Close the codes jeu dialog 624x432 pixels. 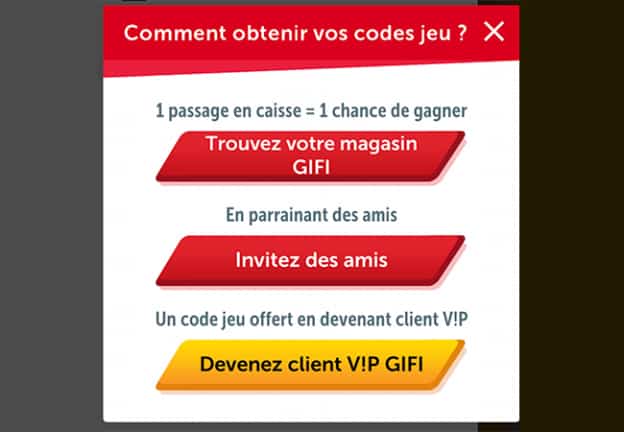click(494, 32)
